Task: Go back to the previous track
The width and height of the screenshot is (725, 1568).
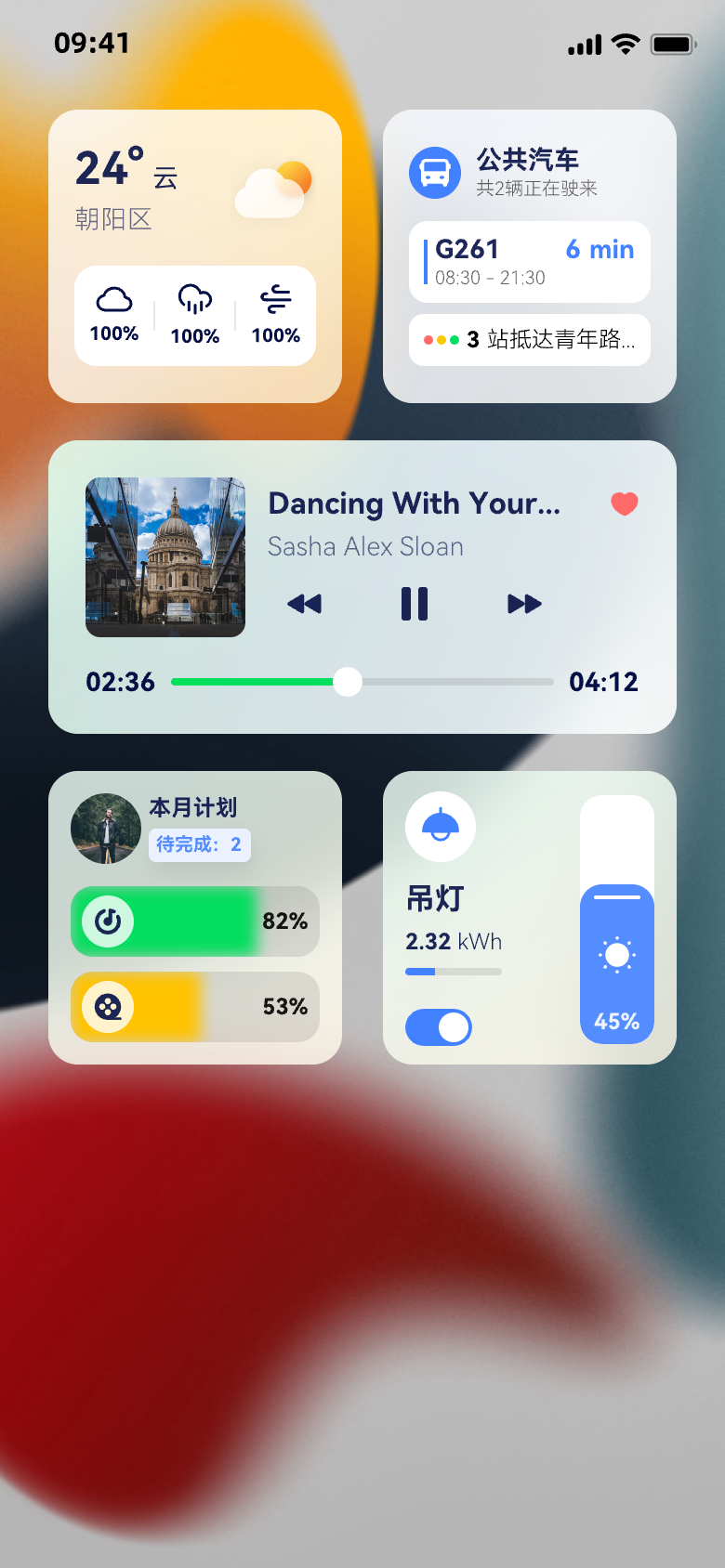Action: [x=305, y=604]
